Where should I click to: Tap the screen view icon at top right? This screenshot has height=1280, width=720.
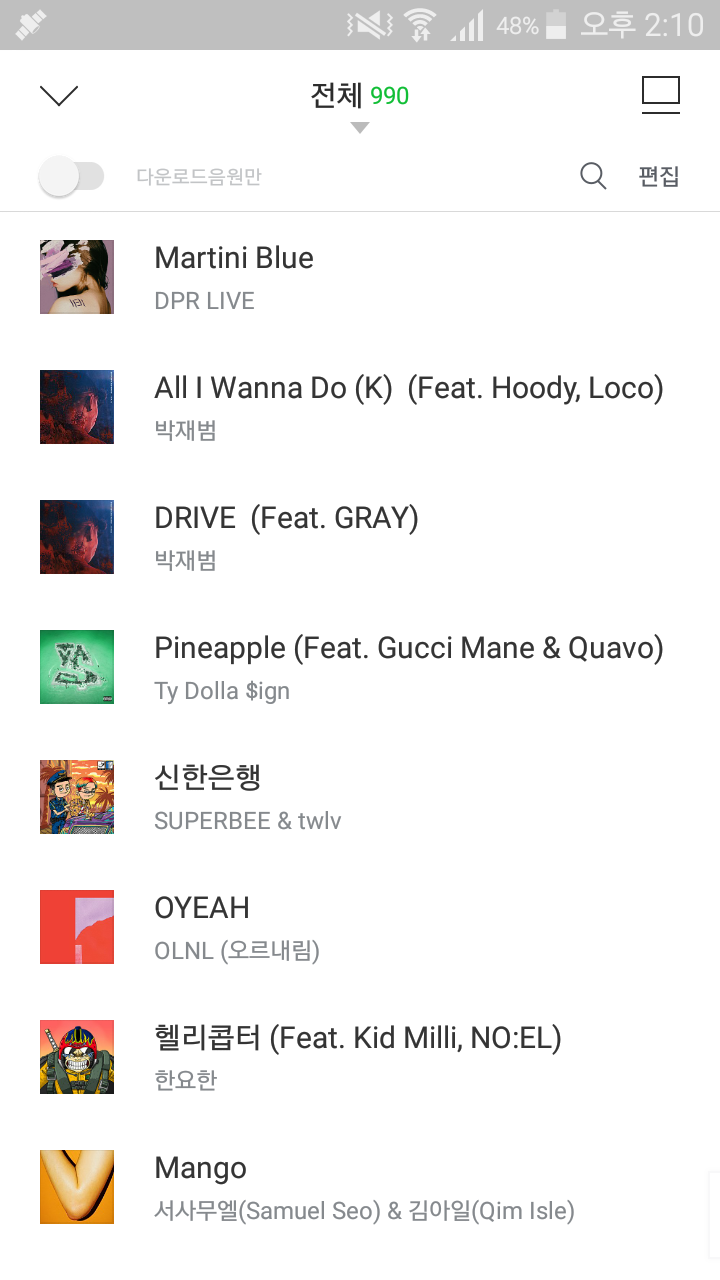[x=660, y=94]
